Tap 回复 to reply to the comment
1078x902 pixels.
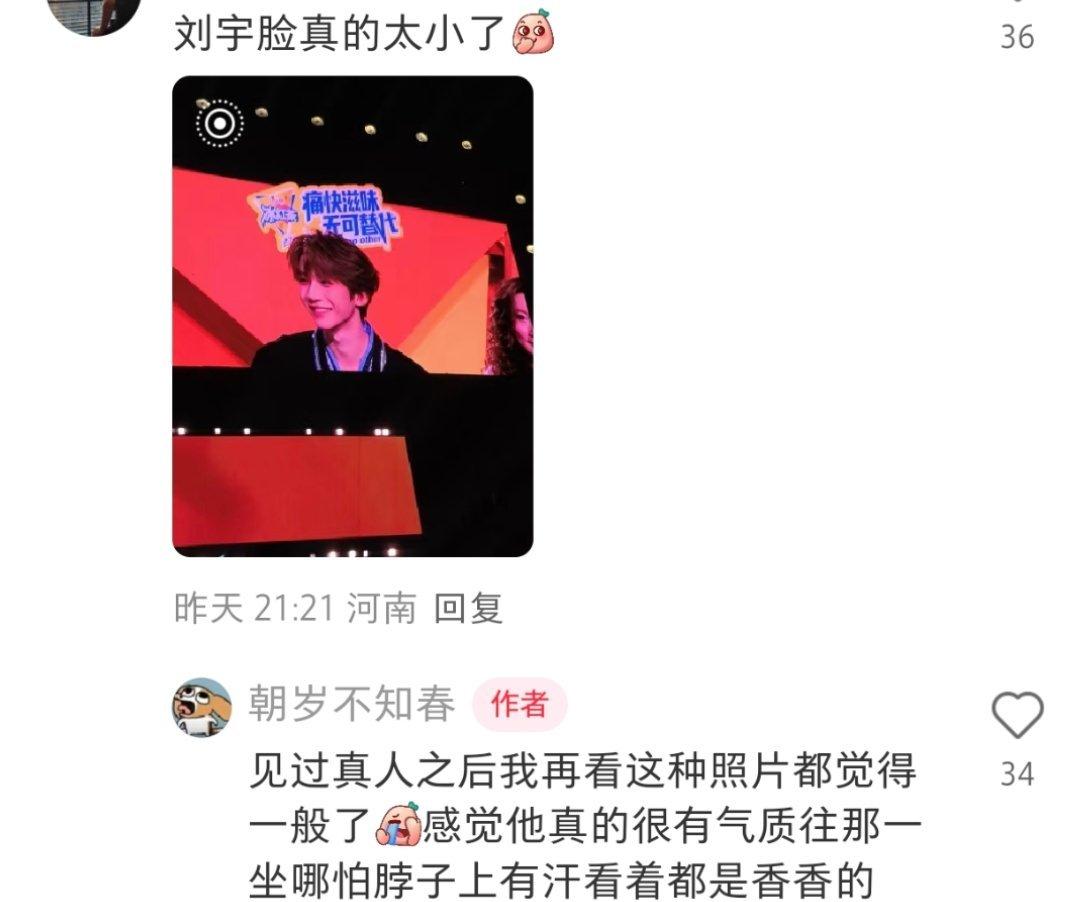[470, 608]
